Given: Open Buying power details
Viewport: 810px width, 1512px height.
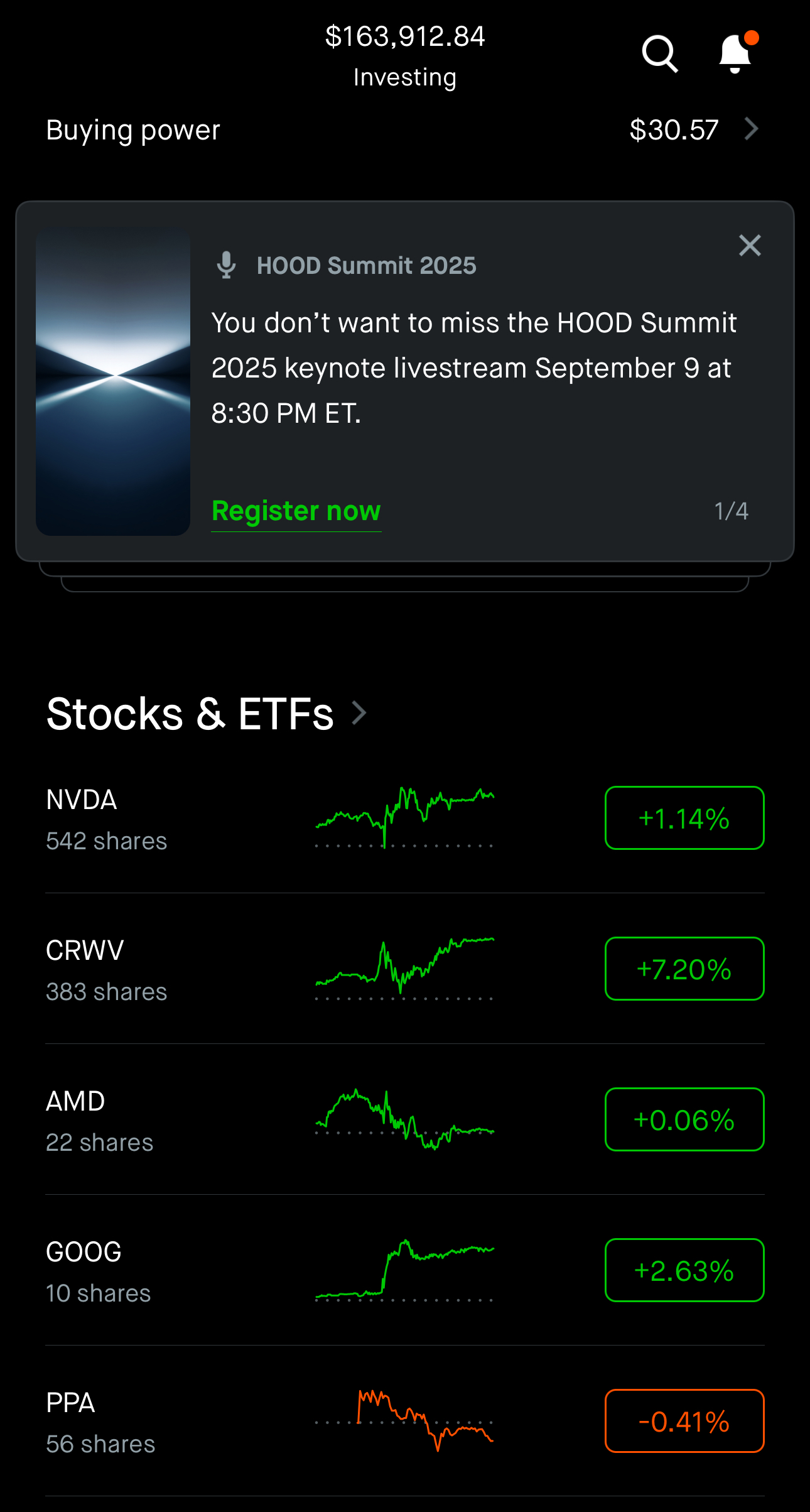Looking at the screenshot, I should pyautogui.click(x=404, y=129).
